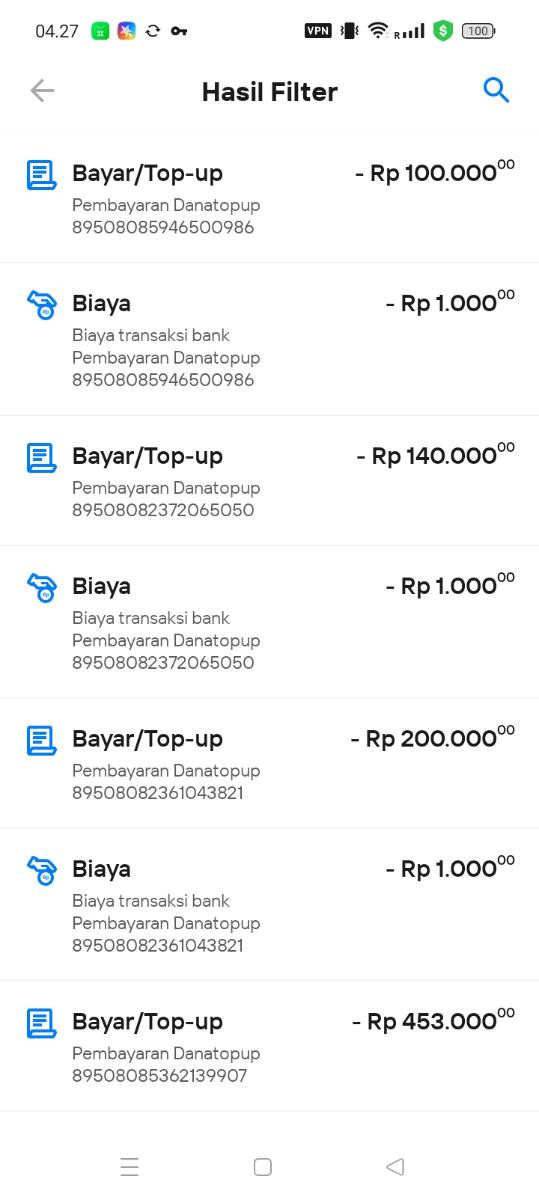Viewport: 539px width, 1200px height.
Task: View Biaya fee for 89508085946500986
Action: [x=270, y=339]
